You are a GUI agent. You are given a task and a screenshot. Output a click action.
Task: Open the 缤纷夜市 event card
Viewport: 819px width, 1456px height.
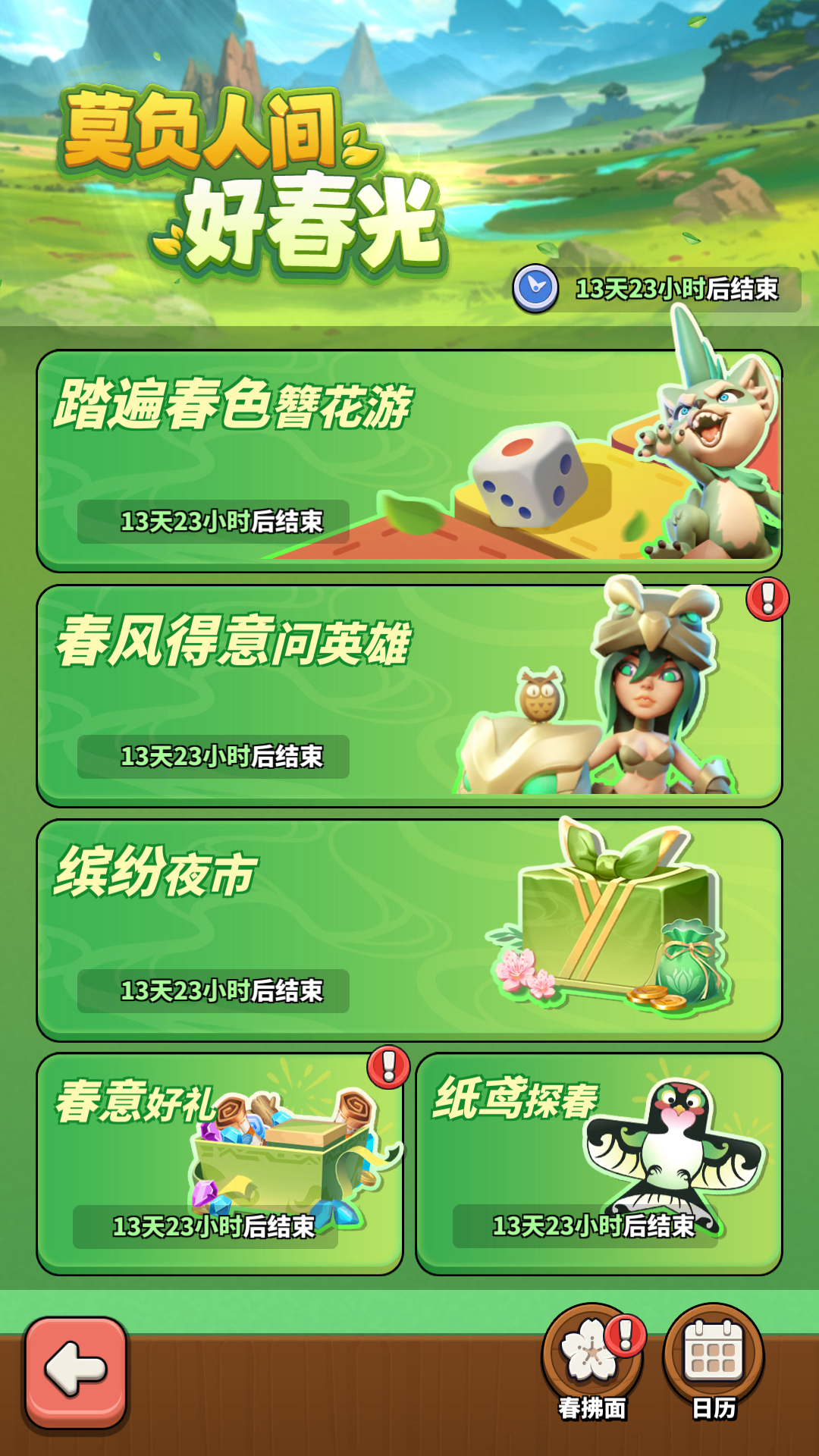pos(409,930)
